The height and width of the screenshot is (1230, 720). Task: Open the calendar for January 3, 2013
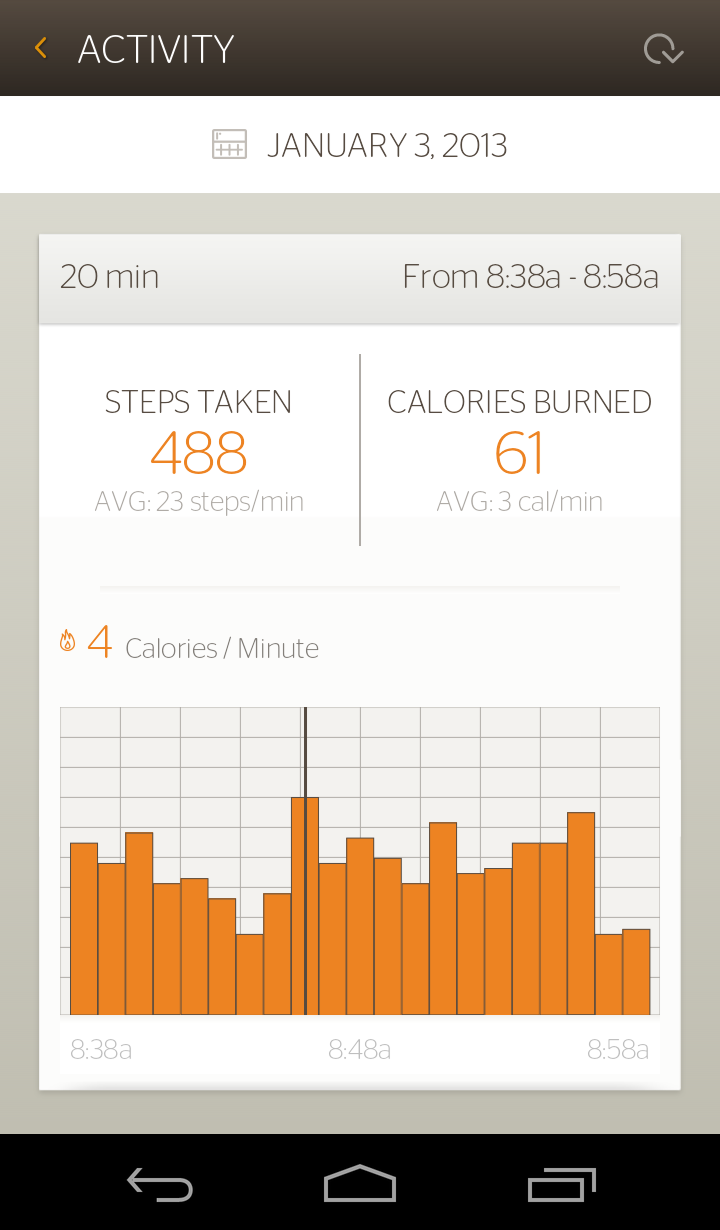[x=230, y=145]
